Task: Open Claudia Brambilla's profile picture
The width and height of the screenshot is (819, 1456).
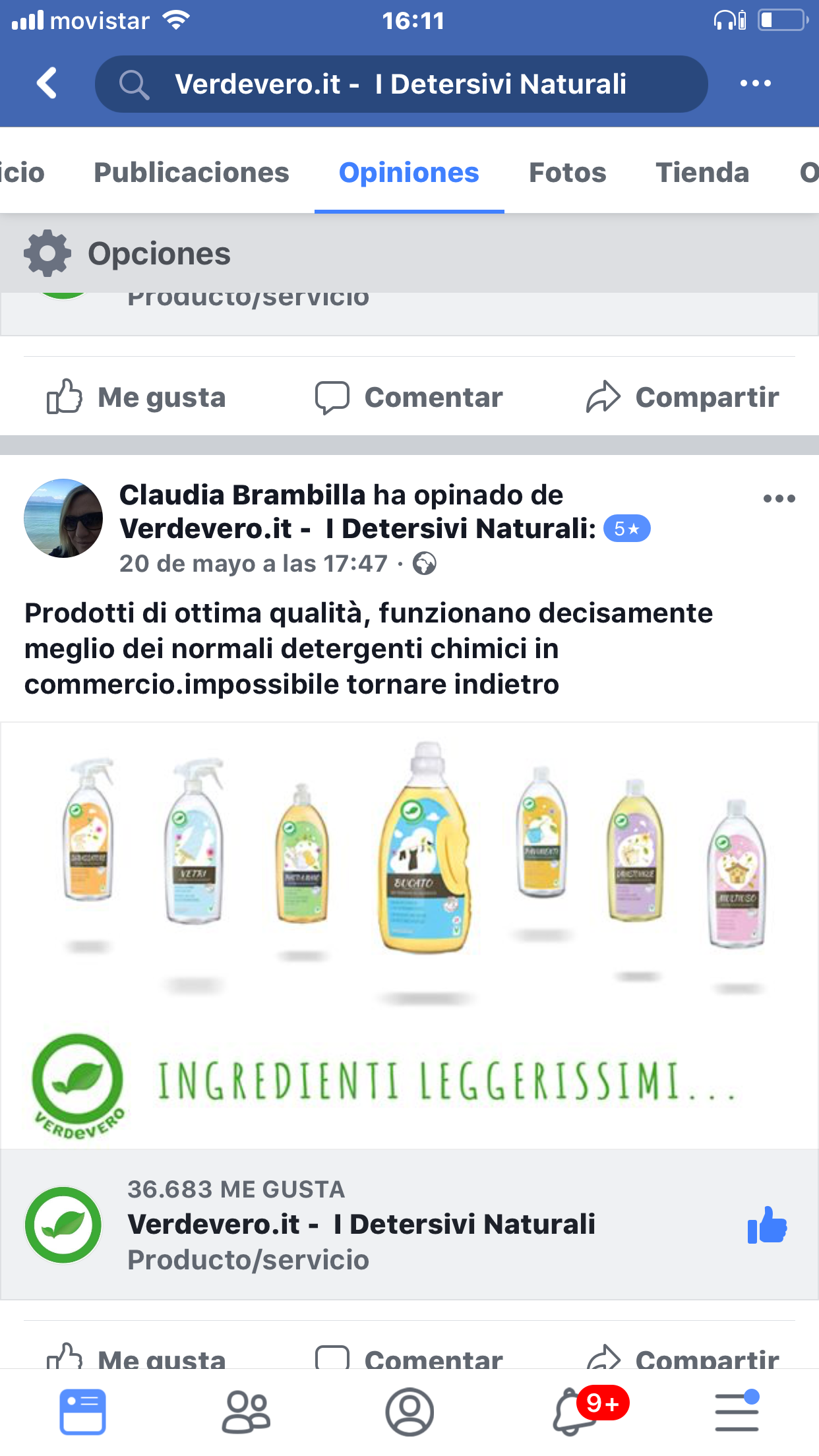Action: click(x=63, y=518)
